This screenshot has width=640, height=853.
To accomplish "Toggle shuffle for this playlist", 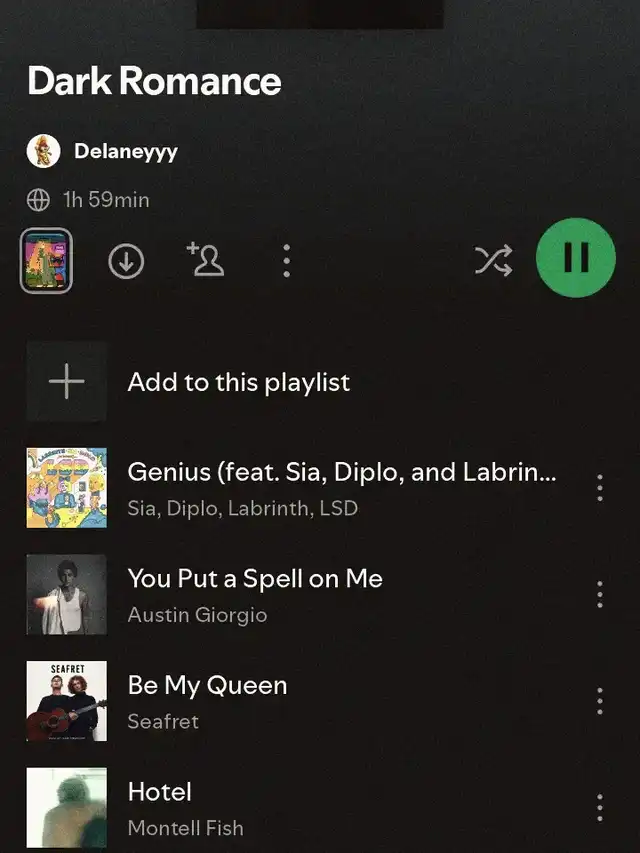I will pyautogui.click(x=493, y=261).
